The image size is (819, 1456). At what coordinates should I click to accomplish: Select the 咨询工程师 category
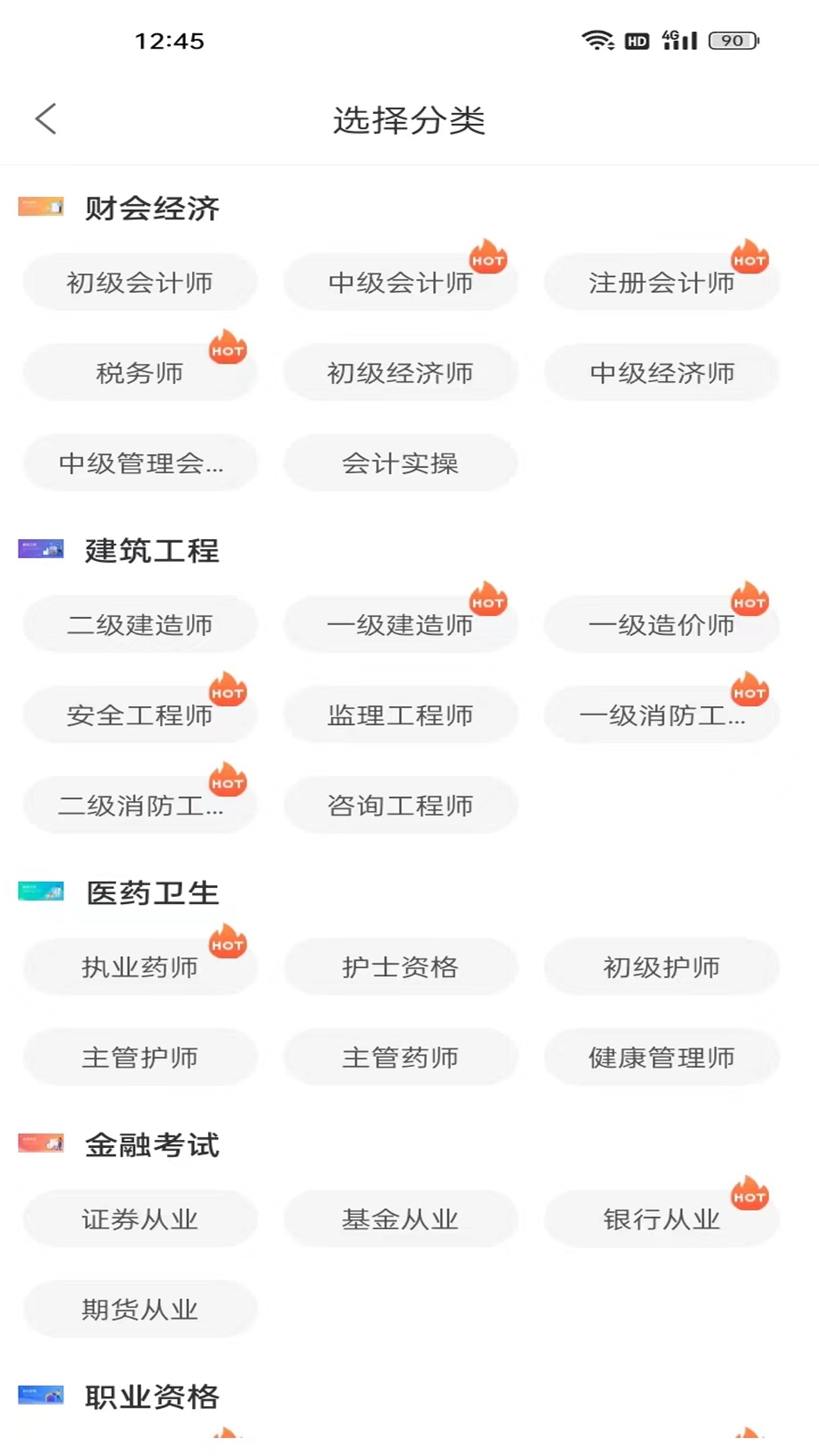coord(400,805)
